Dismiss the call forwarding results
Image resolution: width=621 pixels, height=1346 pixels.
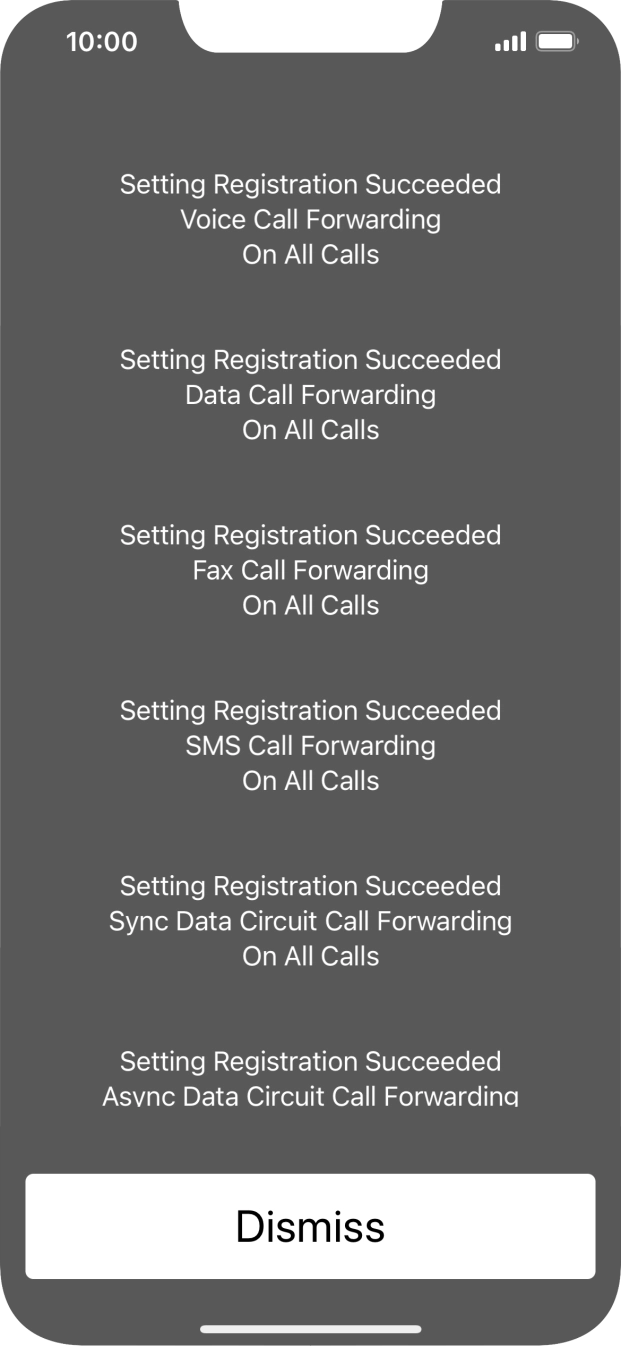pos(310,1226)
